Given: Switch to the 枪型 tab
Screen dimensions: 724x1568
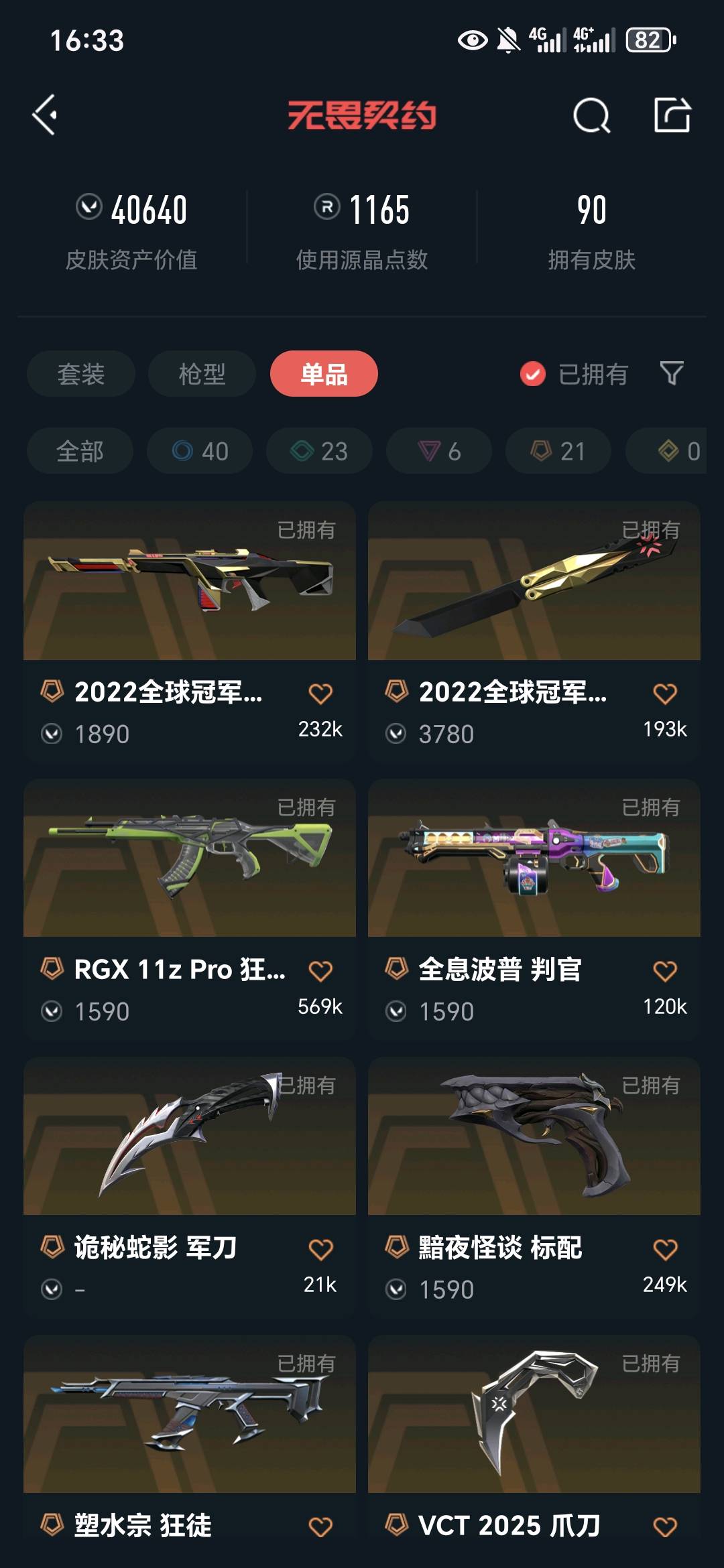Looking at the screenshot, I should tap(202, 374).
